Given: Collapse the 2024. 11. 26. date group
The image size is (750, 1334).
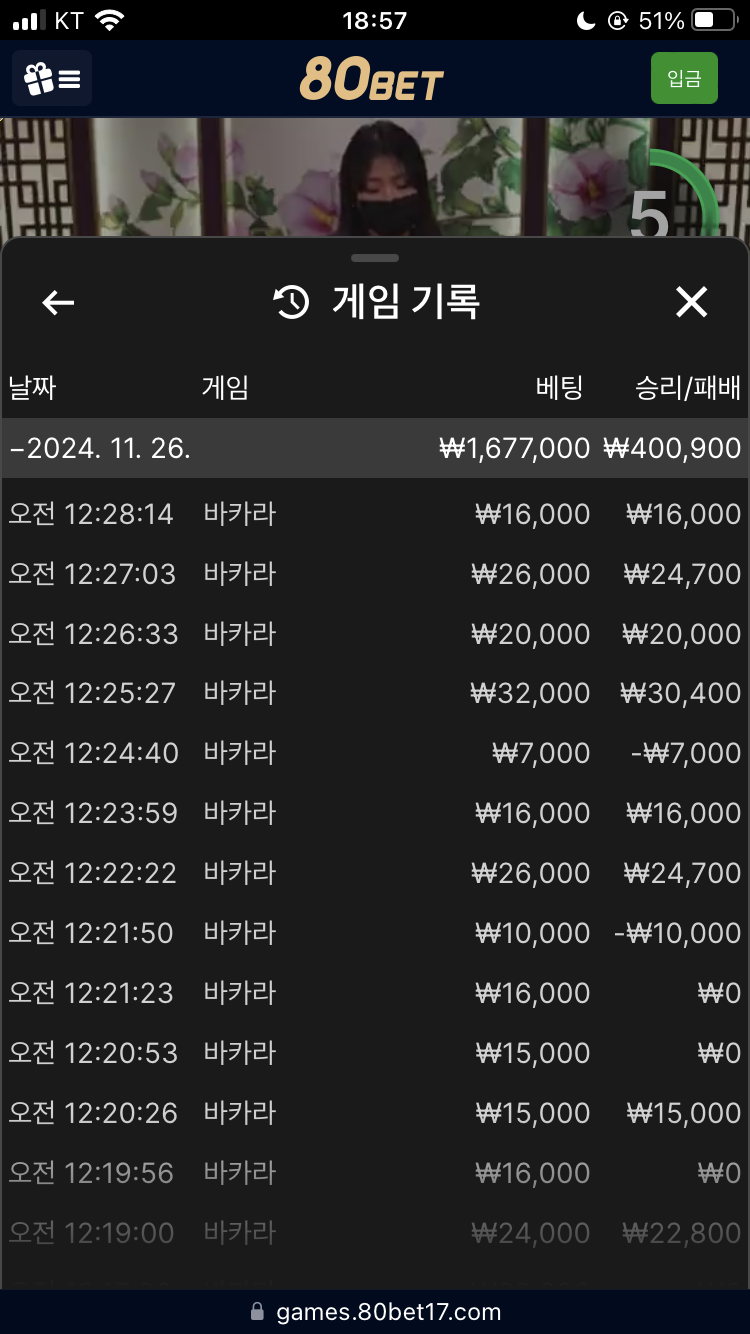Looking at the screenshot, I should click(x=375, y=448).
